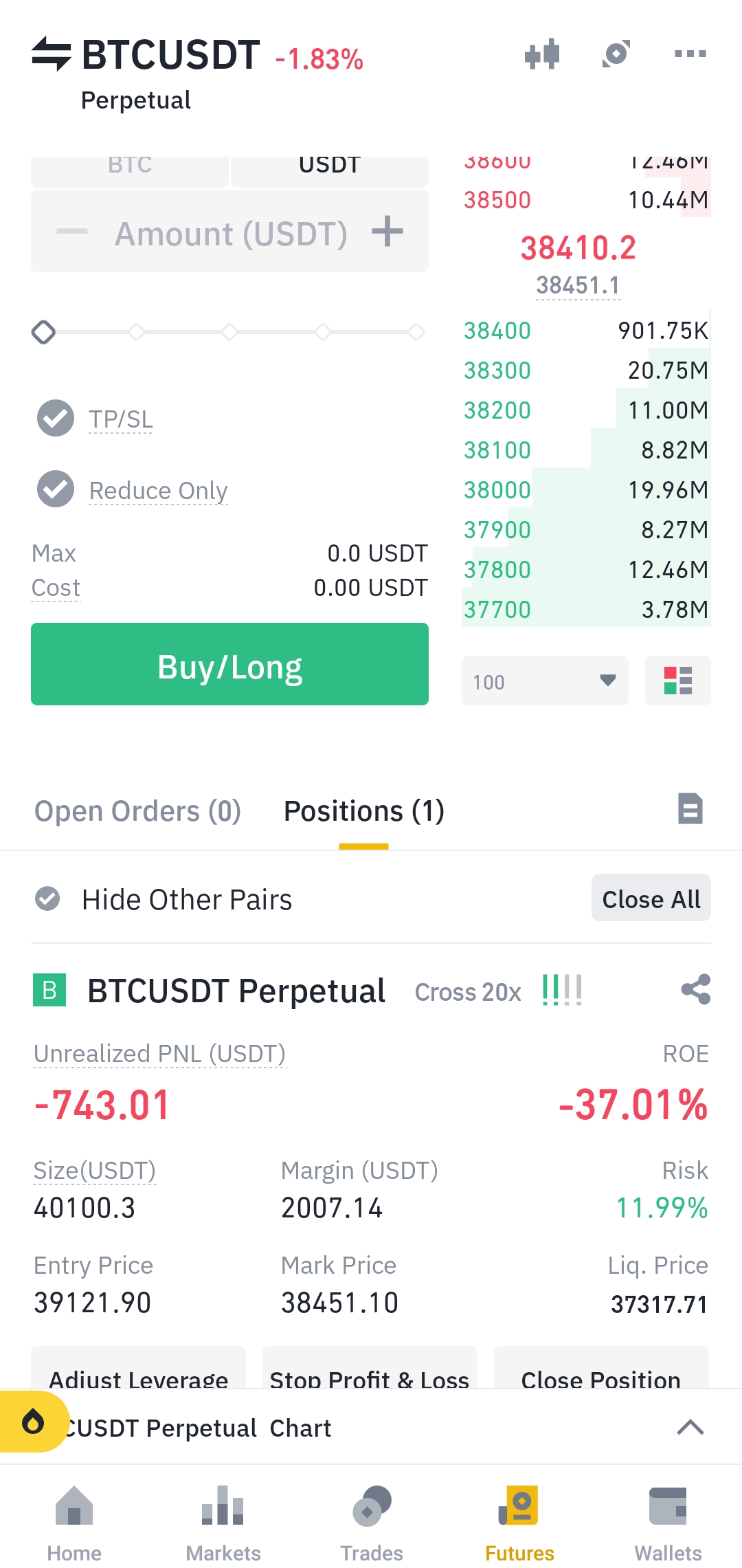This screenshot has width=742, height=1568.
Task: Toggle the Reduce Only checkbox
Action: [56, 489]
